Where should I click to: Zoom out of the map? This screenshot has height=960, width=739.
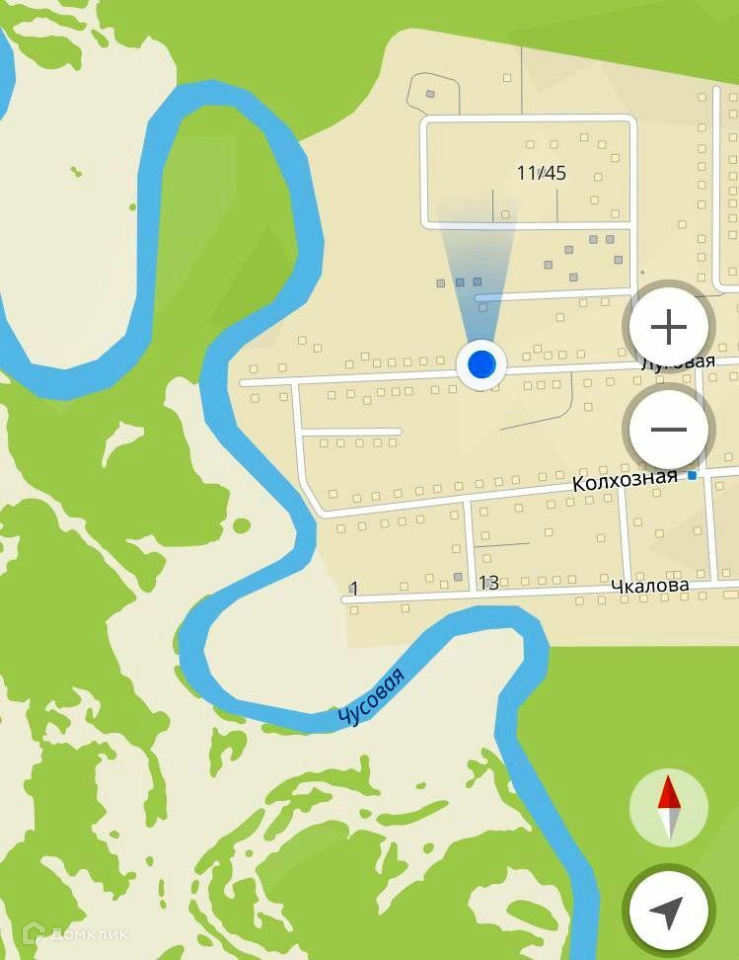(x=668, y=430)
